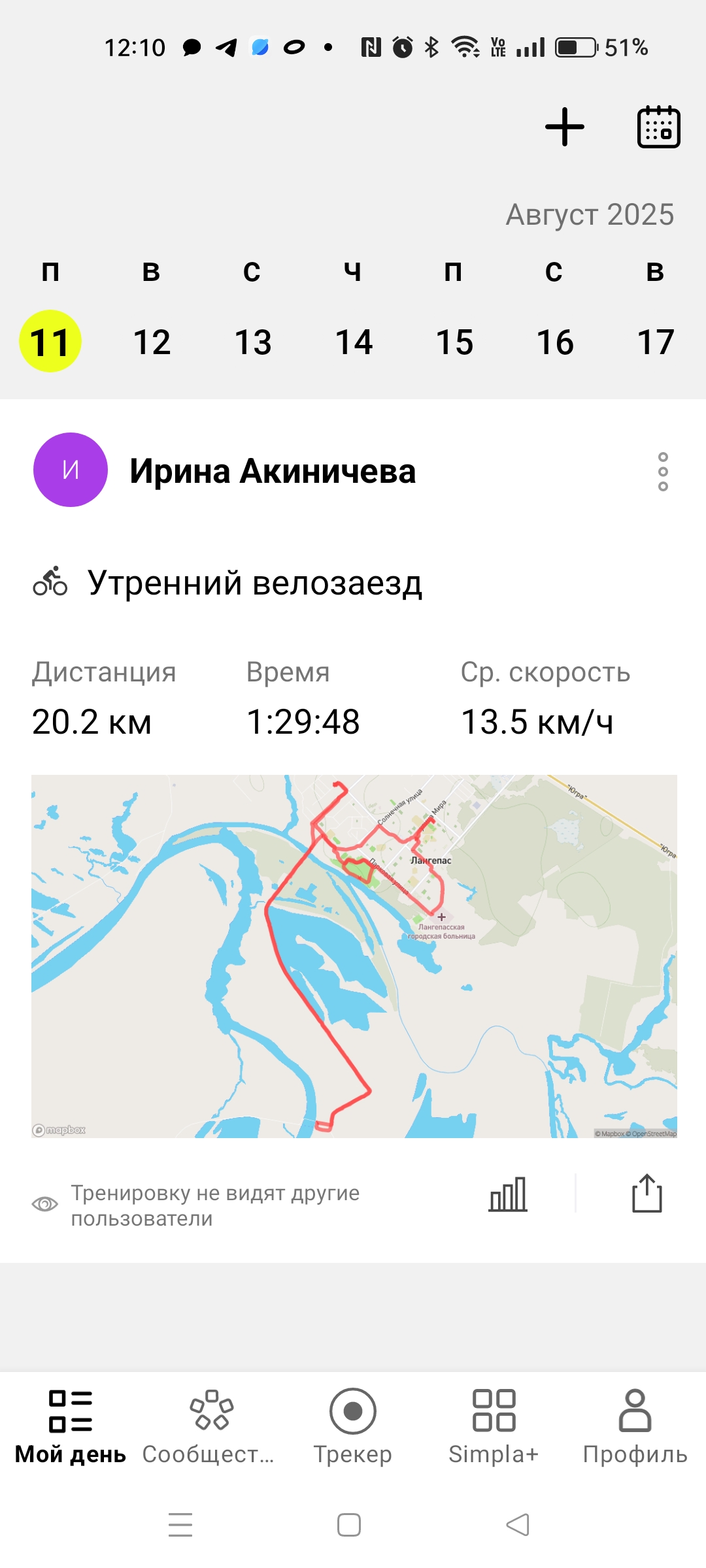Go back with the system back button

(518, 1525)
